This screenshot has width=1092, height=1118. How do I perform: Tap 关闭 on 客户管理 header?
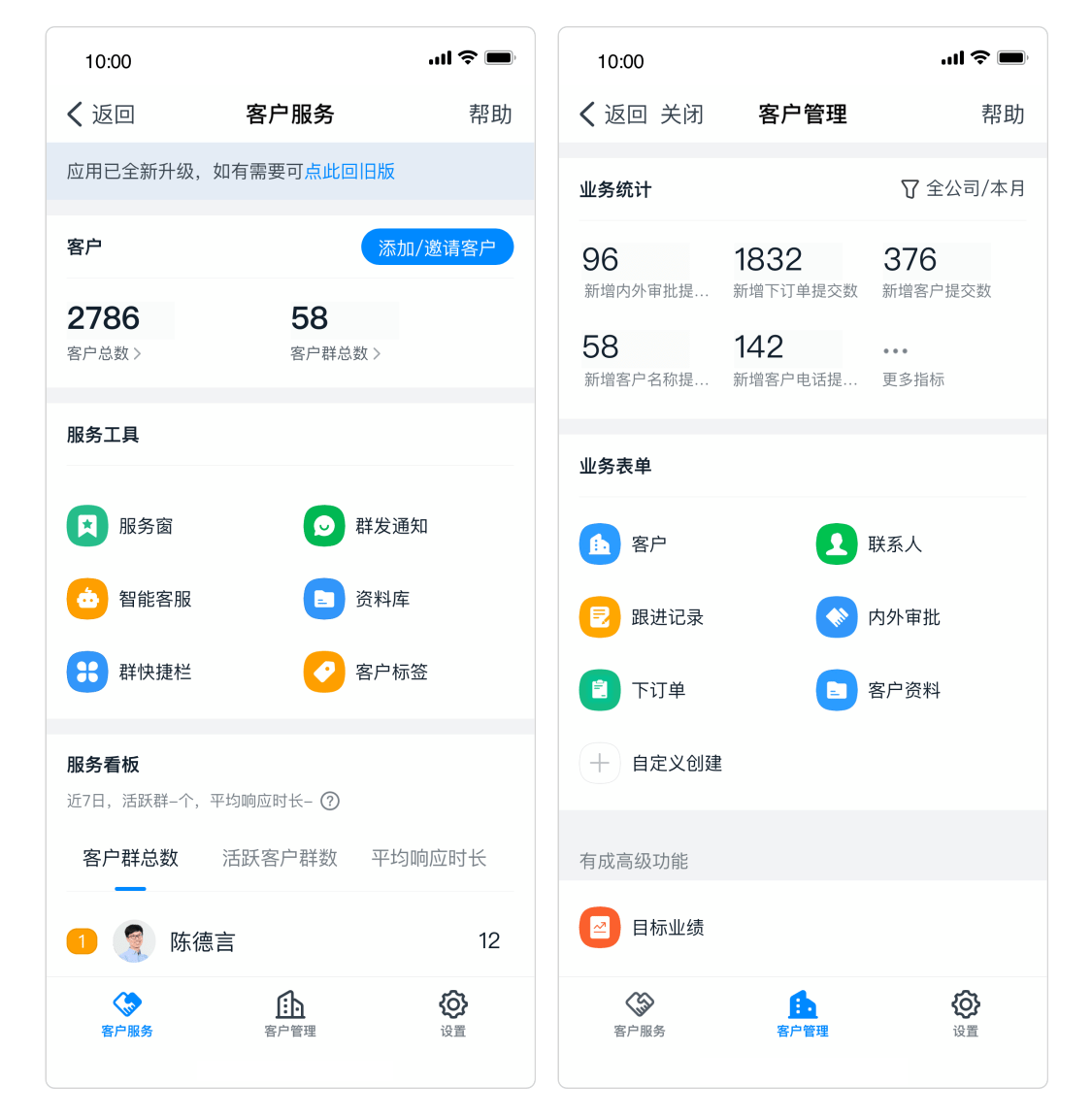pos(681,115)
